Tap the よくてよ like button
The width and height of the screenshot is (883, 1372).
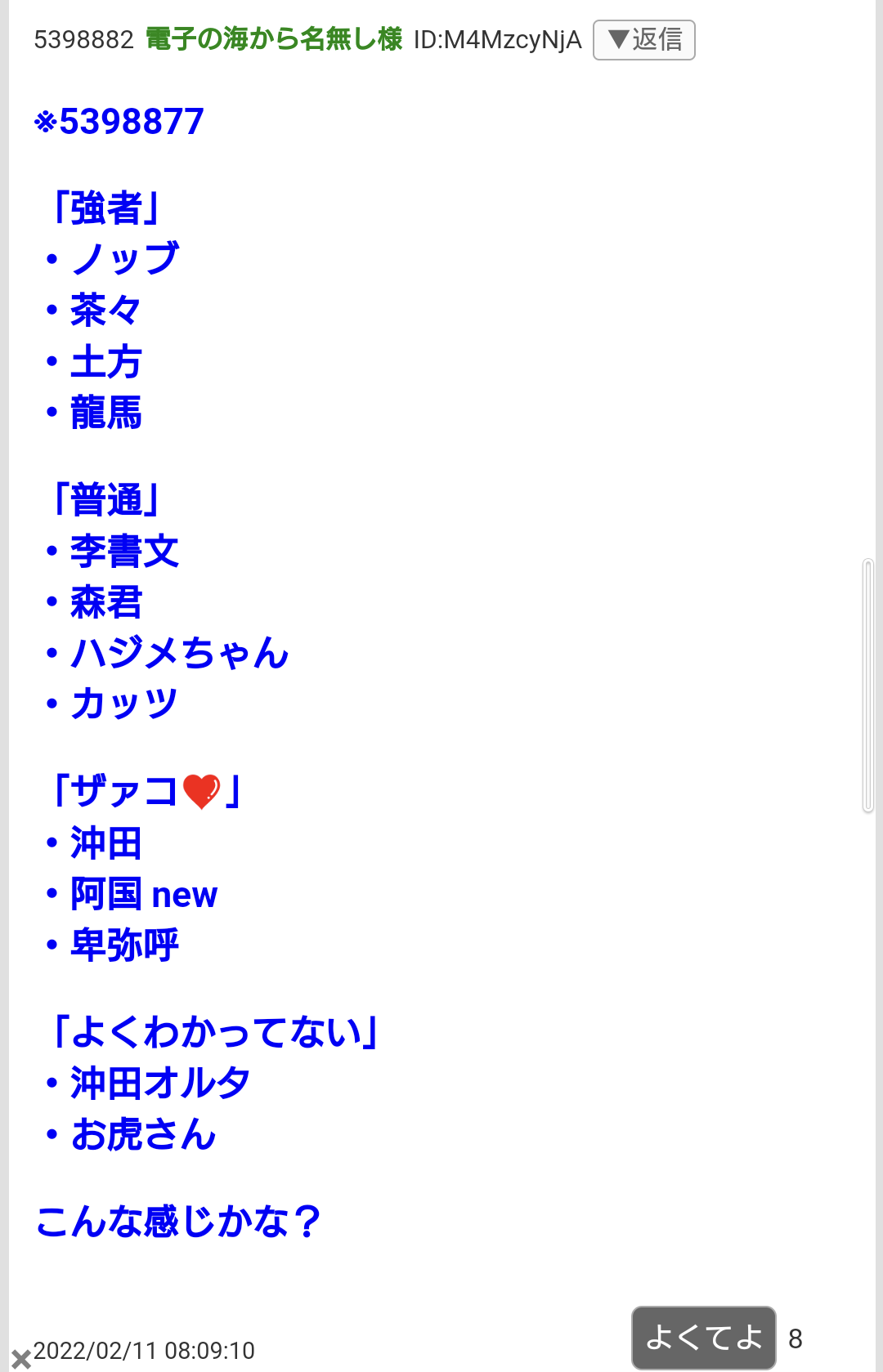pos(703,1338)
